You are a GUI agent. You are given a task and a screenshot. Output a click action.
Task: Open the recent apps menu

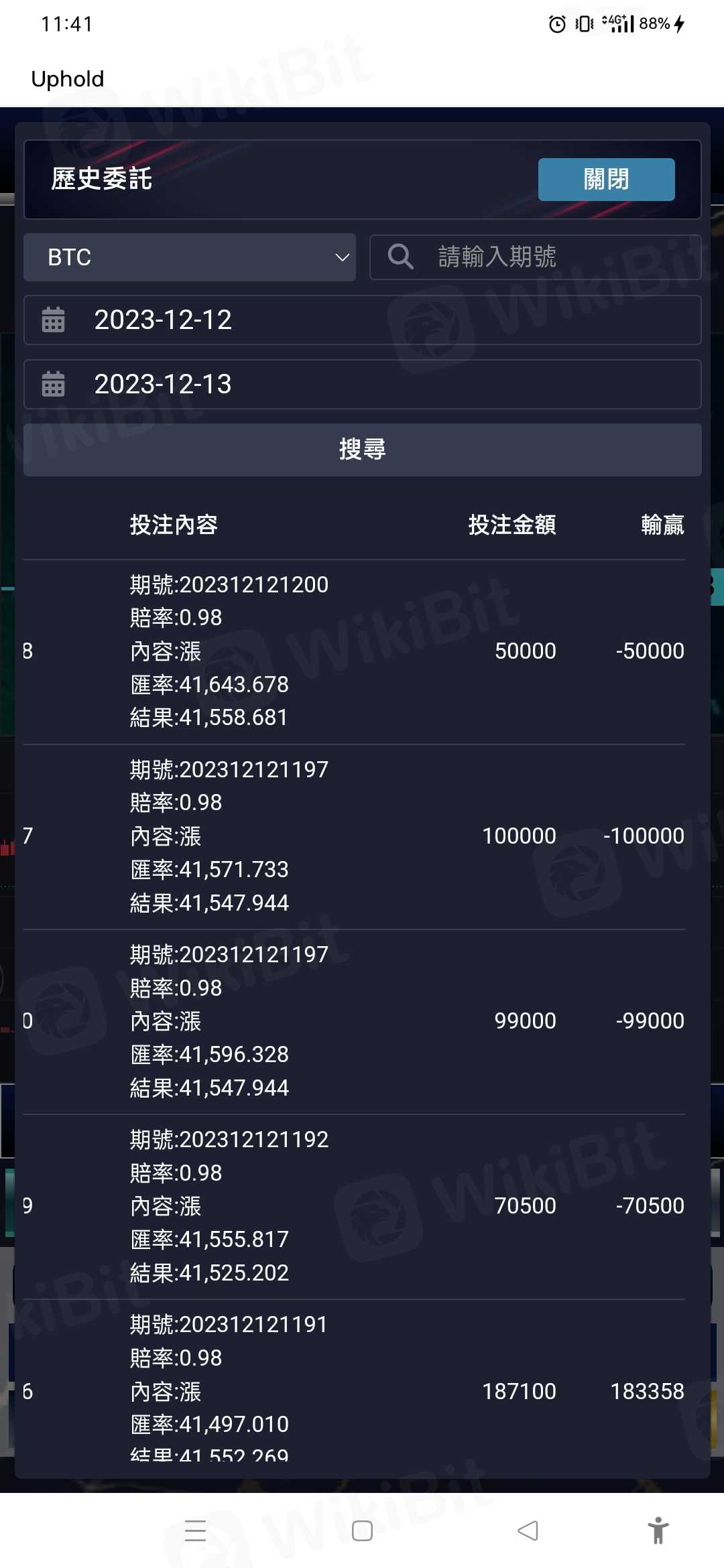pos(195,1530)
